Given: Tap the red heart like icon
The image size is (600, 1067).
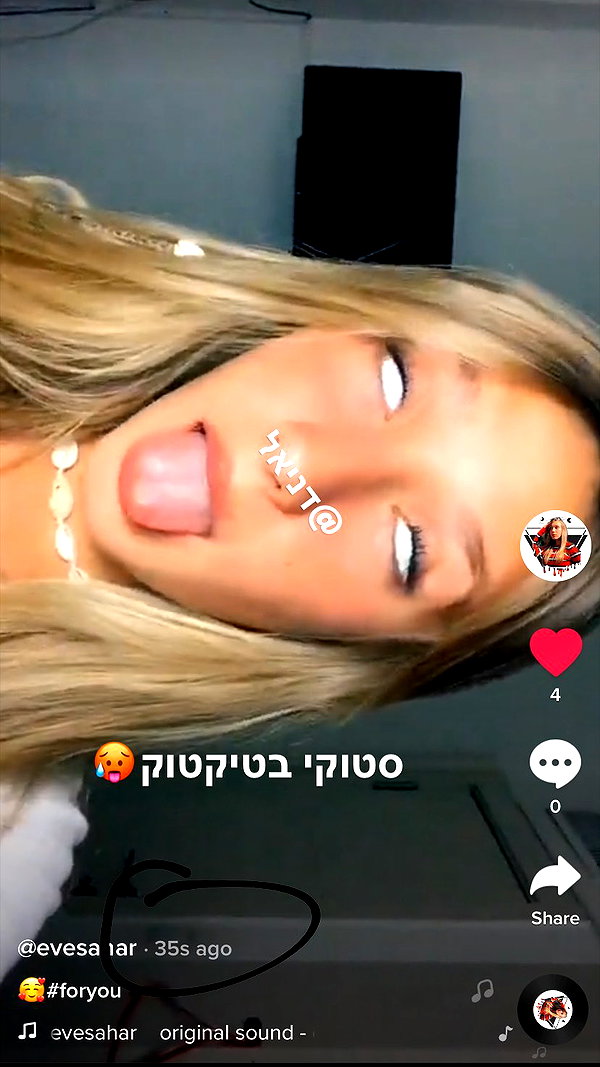Looking at the screenshot, I should click(x=556, y=651).
